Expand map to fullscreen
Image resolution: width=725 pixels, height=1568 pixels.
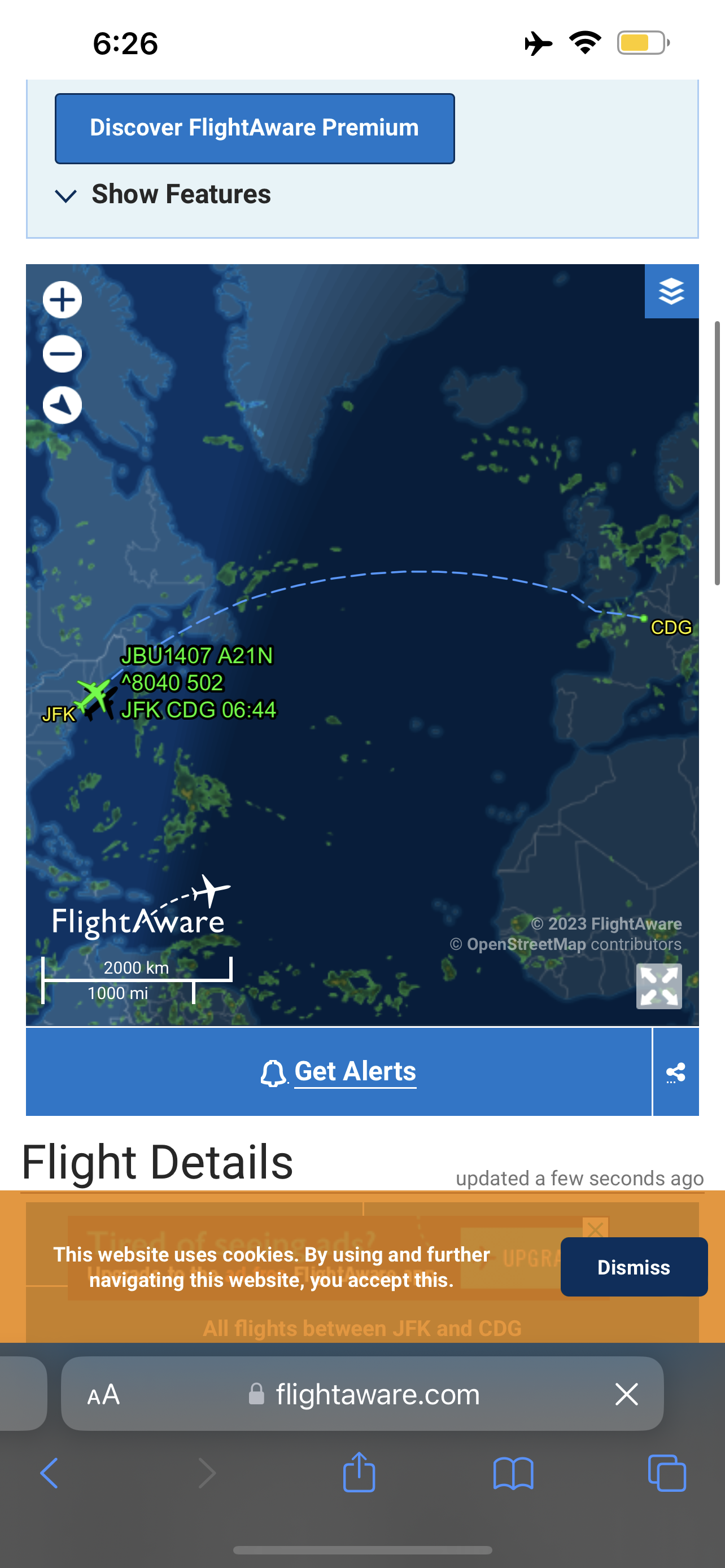(x=658, y=986)
